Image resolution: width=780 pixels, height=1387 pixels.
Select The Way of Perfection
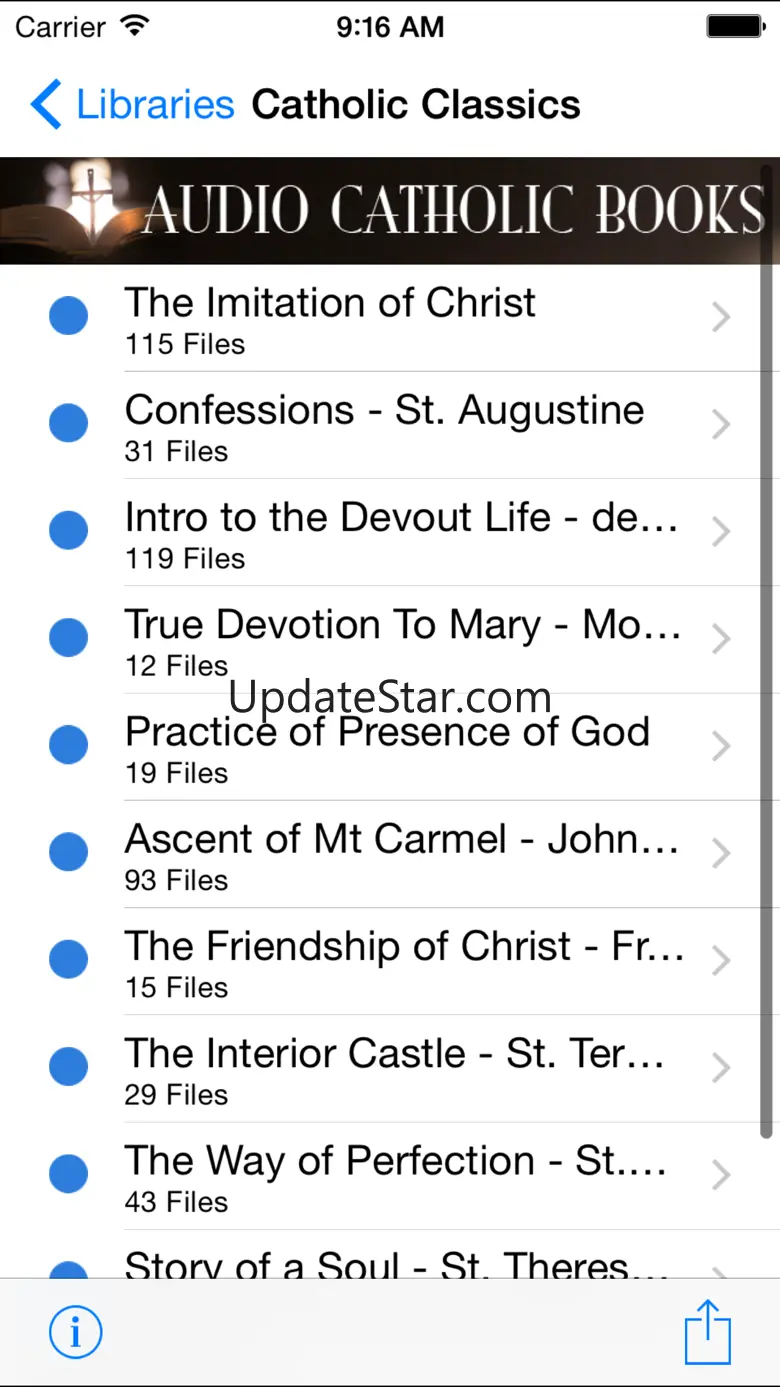(x=400, y=1175)
